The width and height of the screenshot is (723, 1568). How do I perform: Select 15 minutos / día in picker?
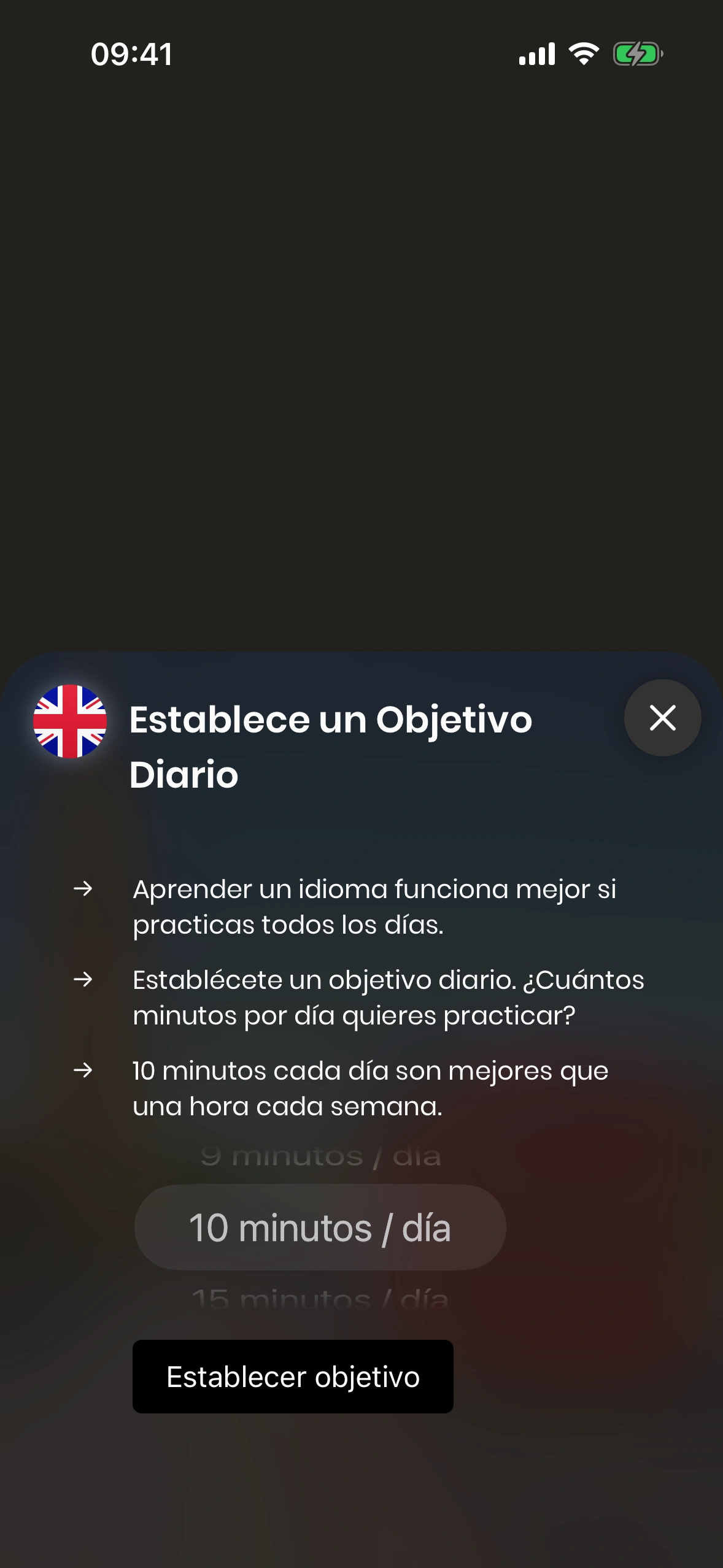tap(320, 1298)
